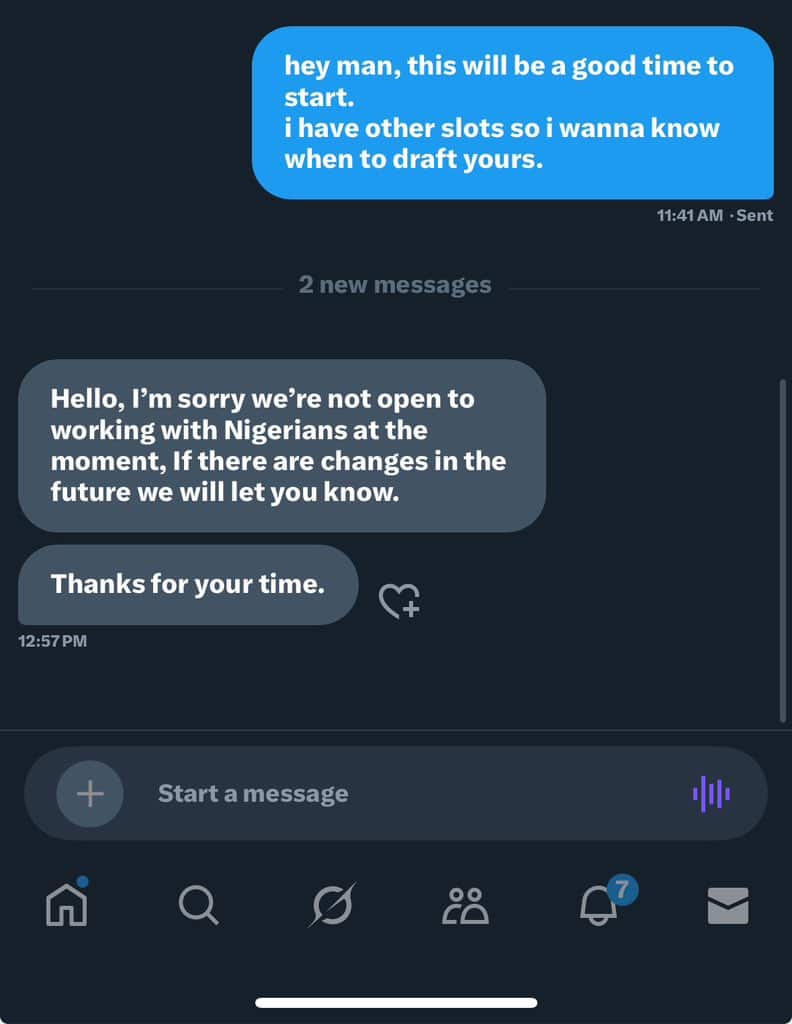Go to the Home tab
This screenshot has width=792, height=1024.
[67, 906]
